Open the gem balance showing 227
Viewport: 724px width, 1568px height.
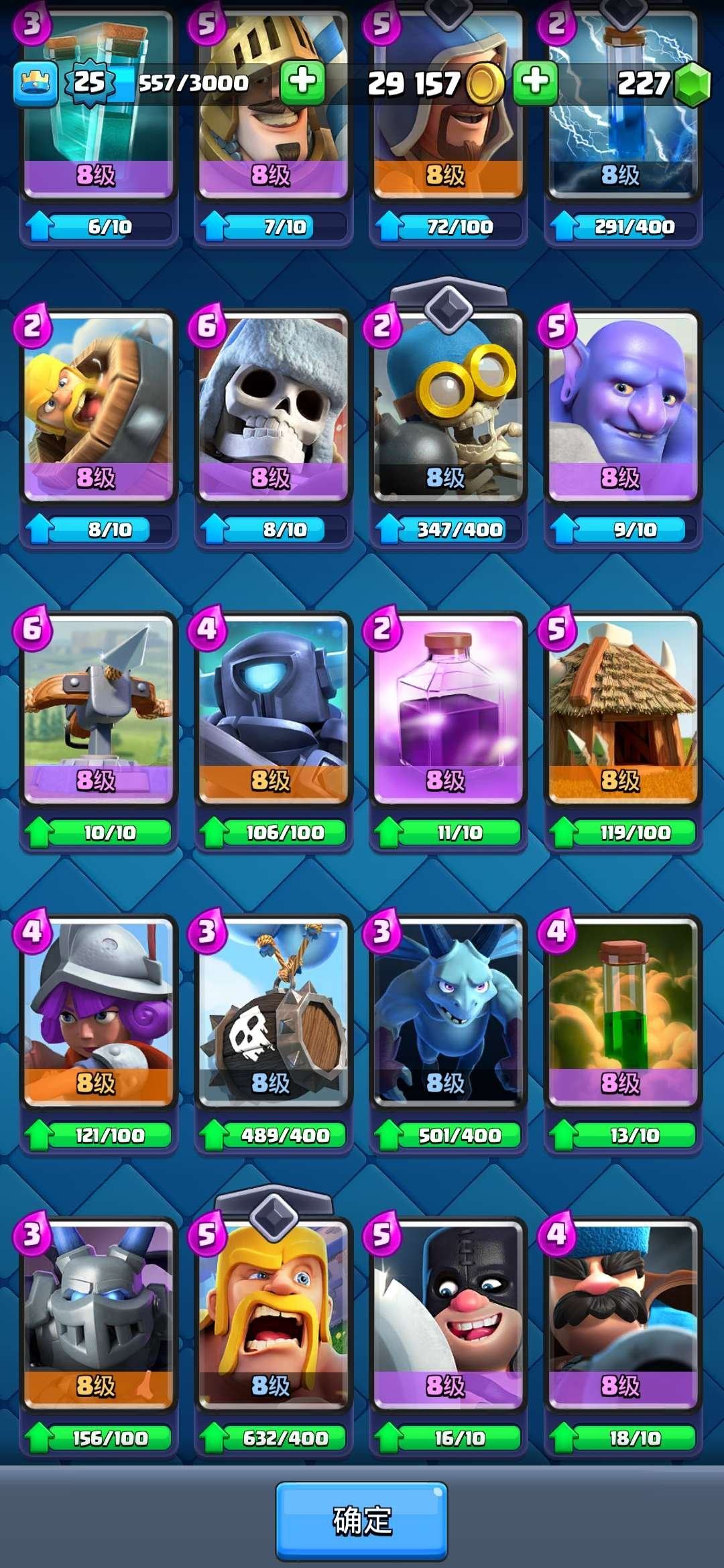(660, 83)
